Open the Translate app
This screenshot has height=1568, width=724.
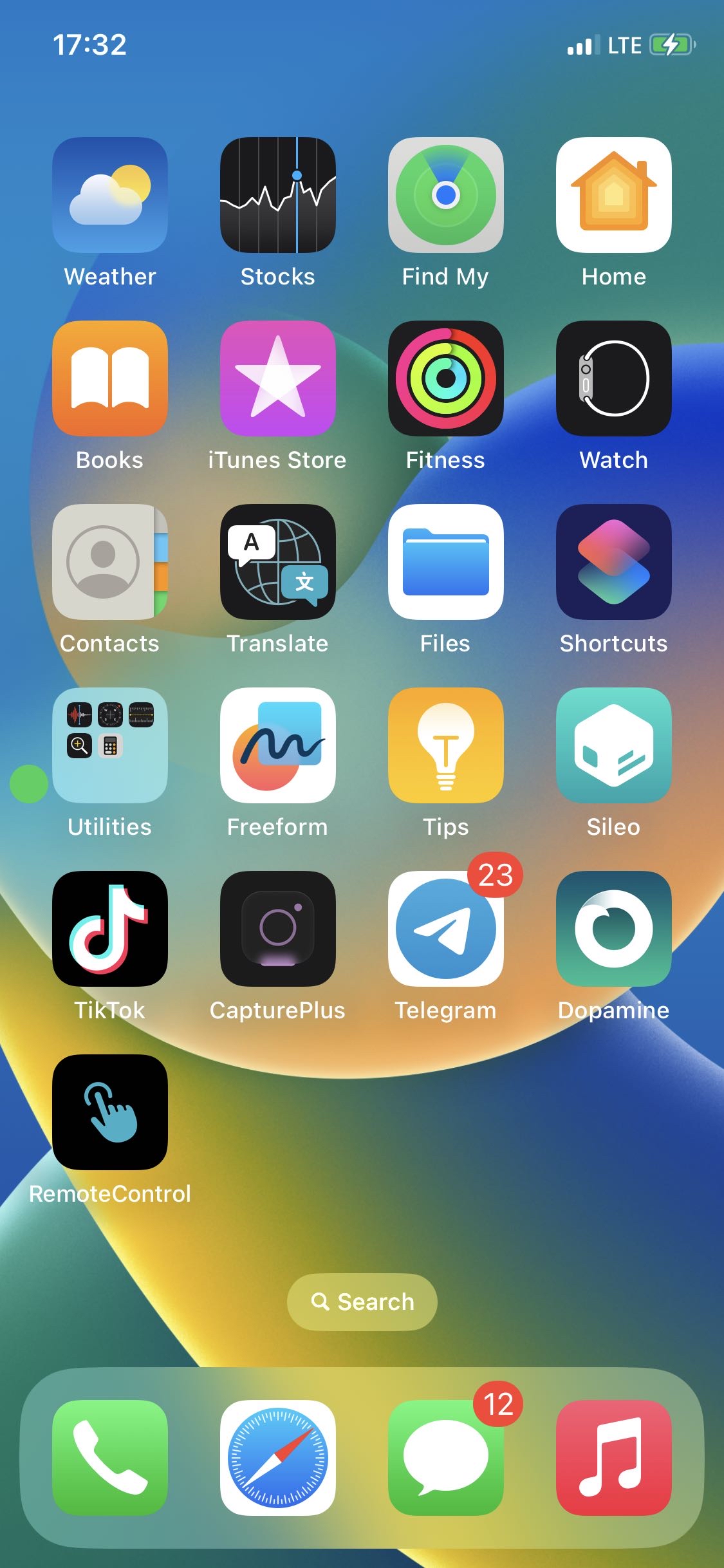(277, 561)
